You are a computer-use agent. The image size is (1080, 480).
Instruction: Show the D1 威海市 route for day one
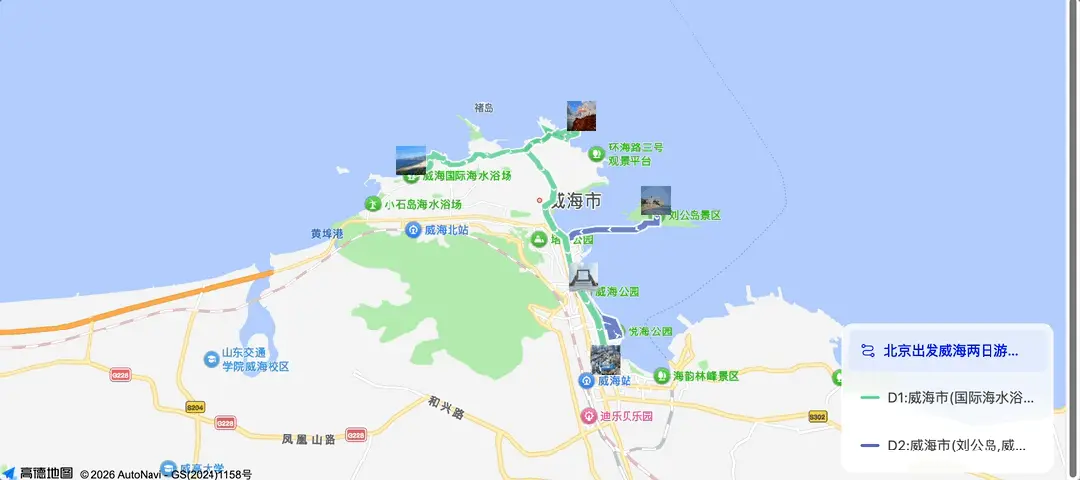(x=949, y=398)
